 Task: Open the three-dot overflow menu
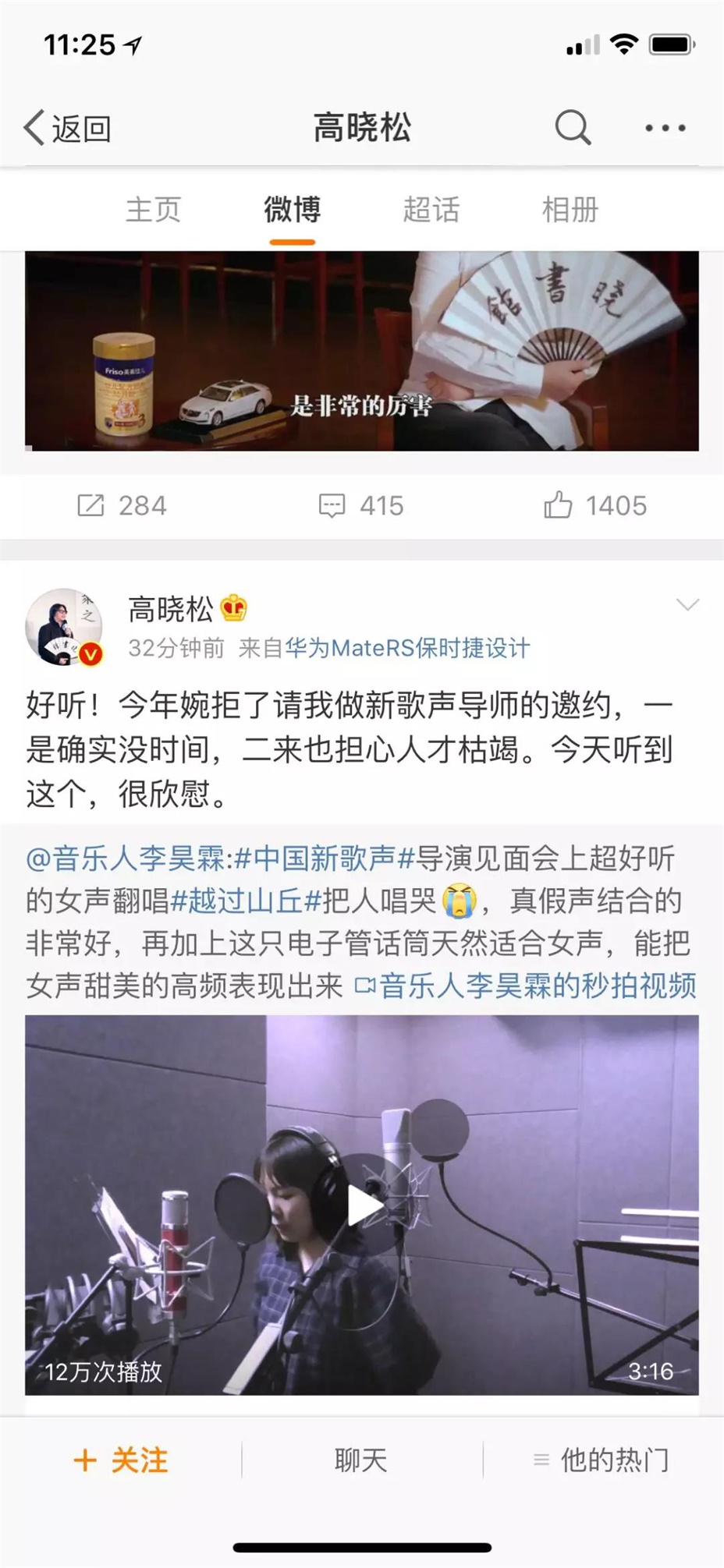(x=665, y=128)
